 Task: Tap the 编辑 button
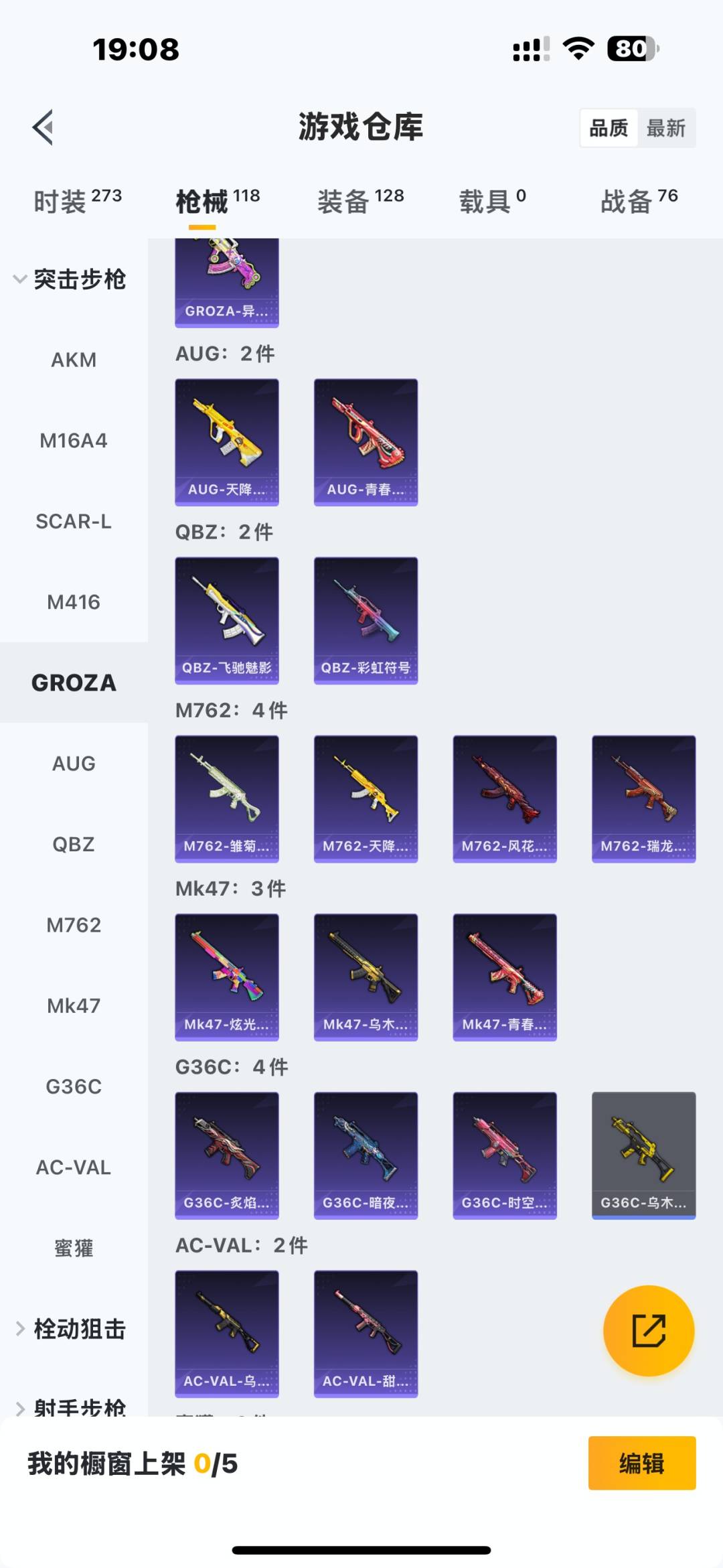(642, 1463)
